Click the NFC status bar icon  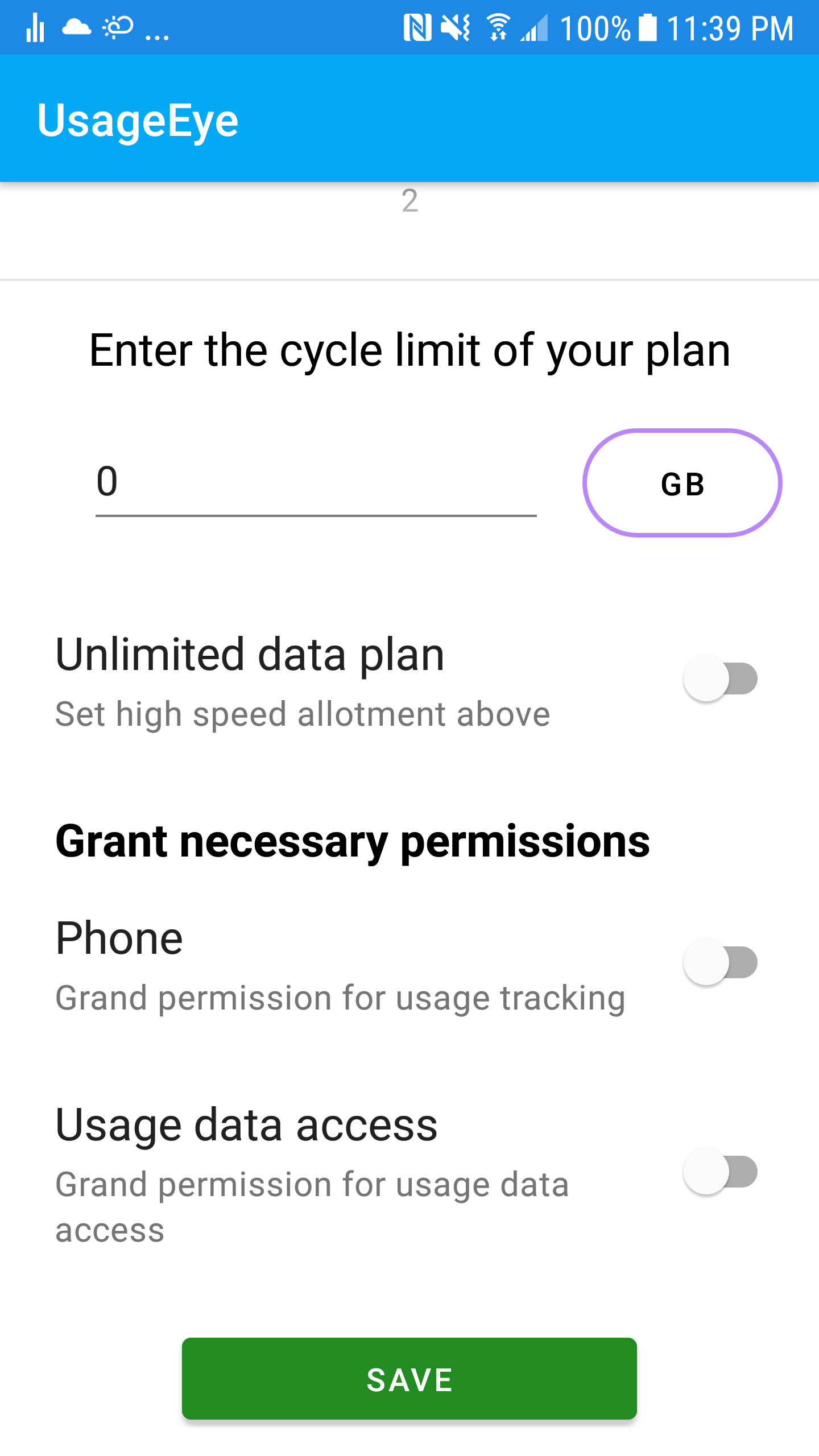(x=419, y=27)
